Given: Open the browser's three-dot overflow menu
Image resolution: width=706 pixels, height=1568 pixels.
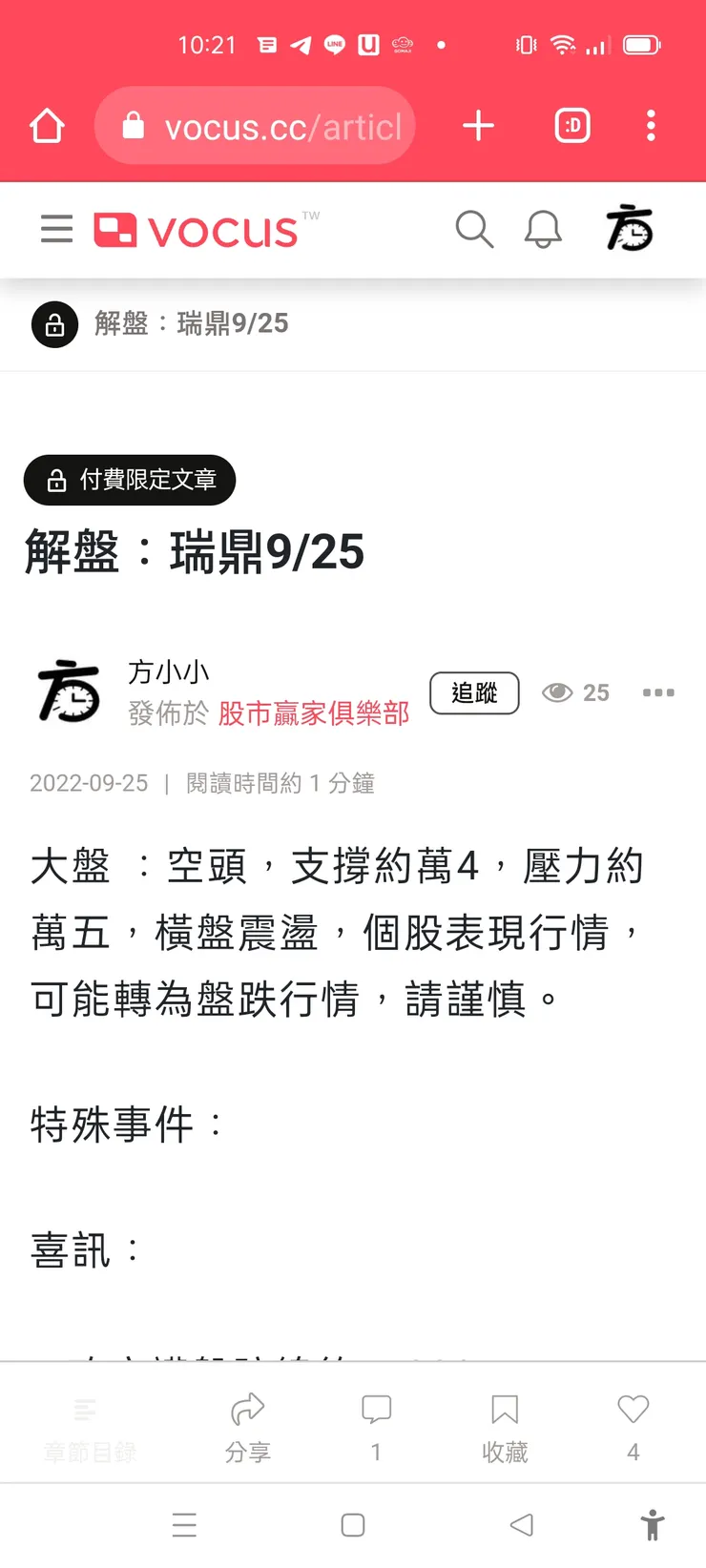Looking at the screenshot, I should click(x=652, y=125).
